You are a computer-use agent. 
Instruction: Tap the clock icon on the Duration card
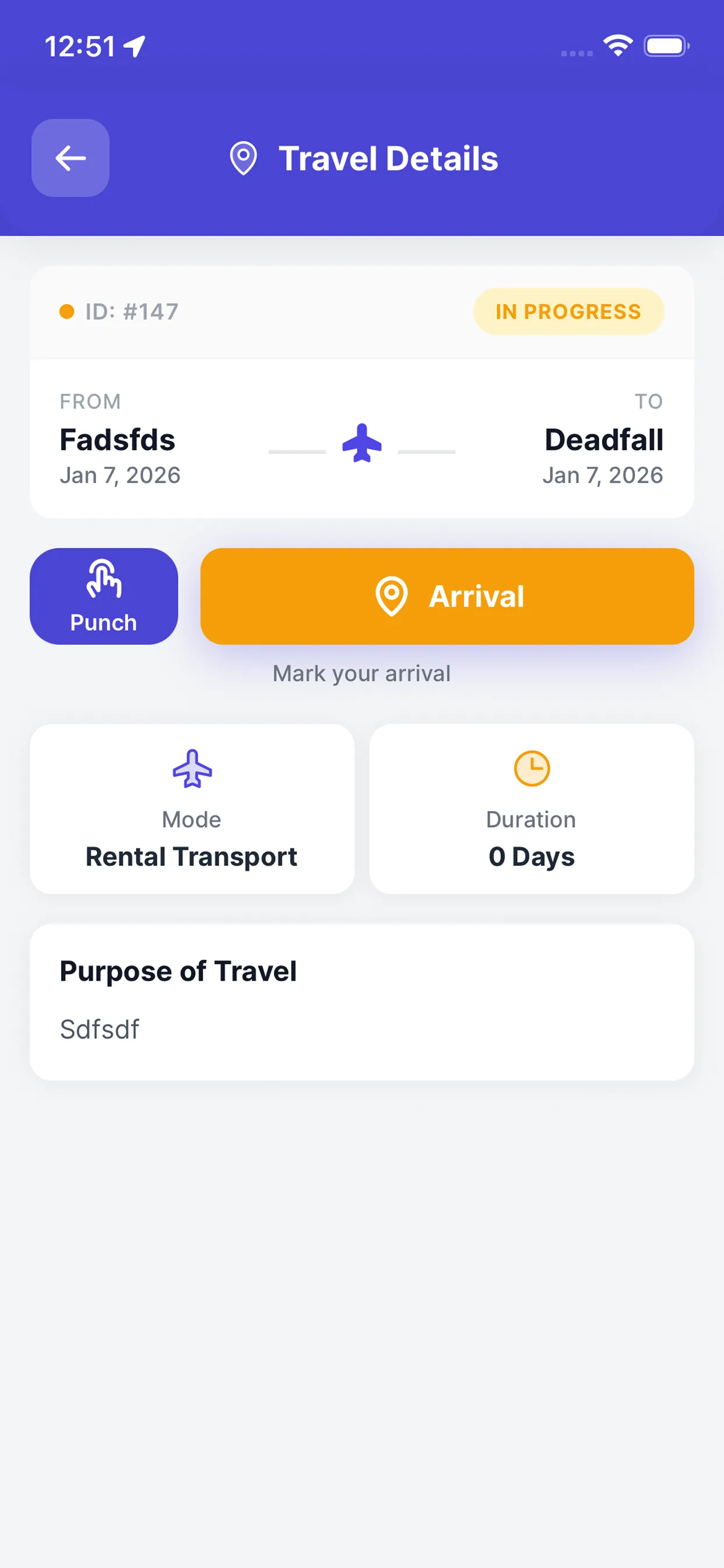(x=531, y=768)
